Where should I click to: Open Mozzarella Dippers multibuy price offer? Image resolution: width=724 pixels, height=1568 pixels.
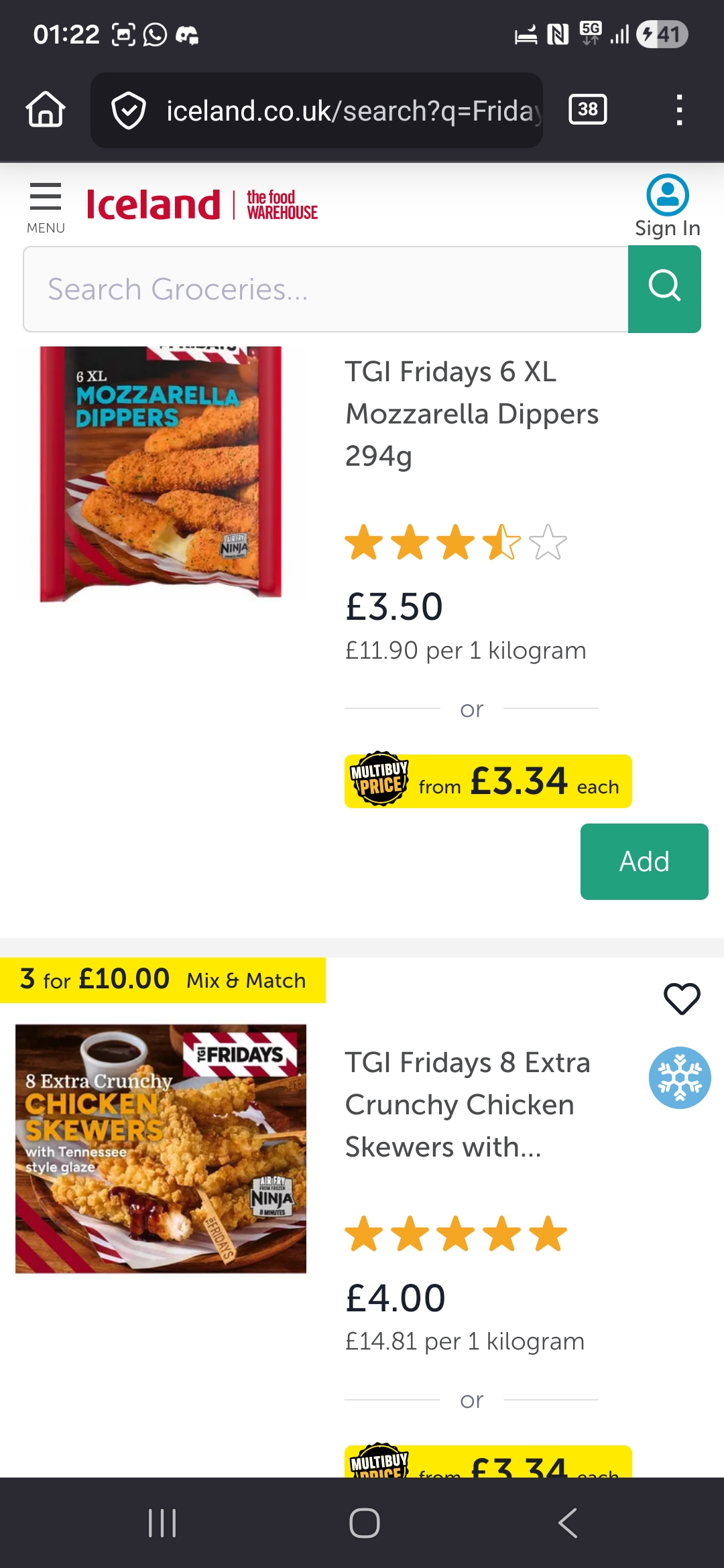pyautogui.click(x=487, y=781)
